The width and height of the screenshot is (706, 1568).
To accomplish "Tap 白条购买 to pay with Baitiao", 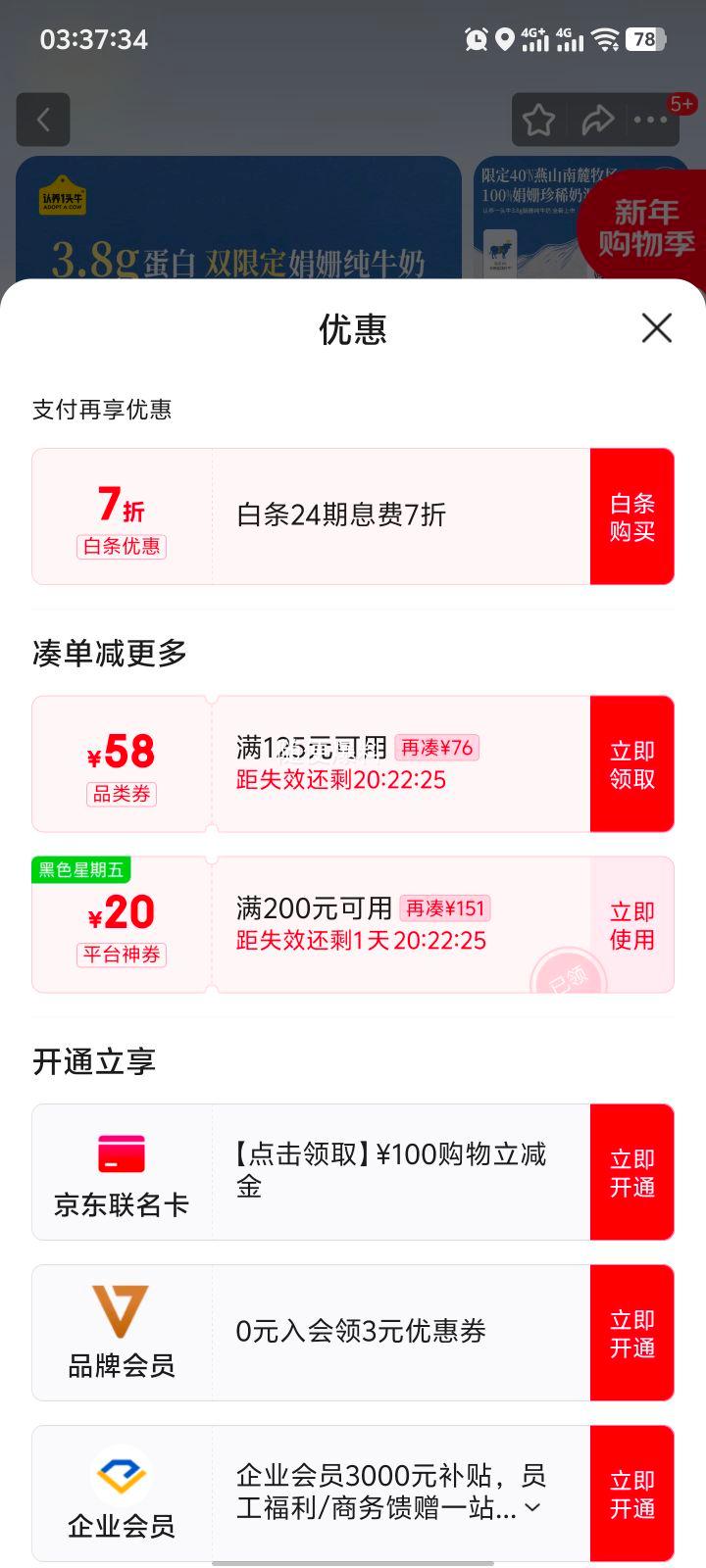I will click(632, 514).
